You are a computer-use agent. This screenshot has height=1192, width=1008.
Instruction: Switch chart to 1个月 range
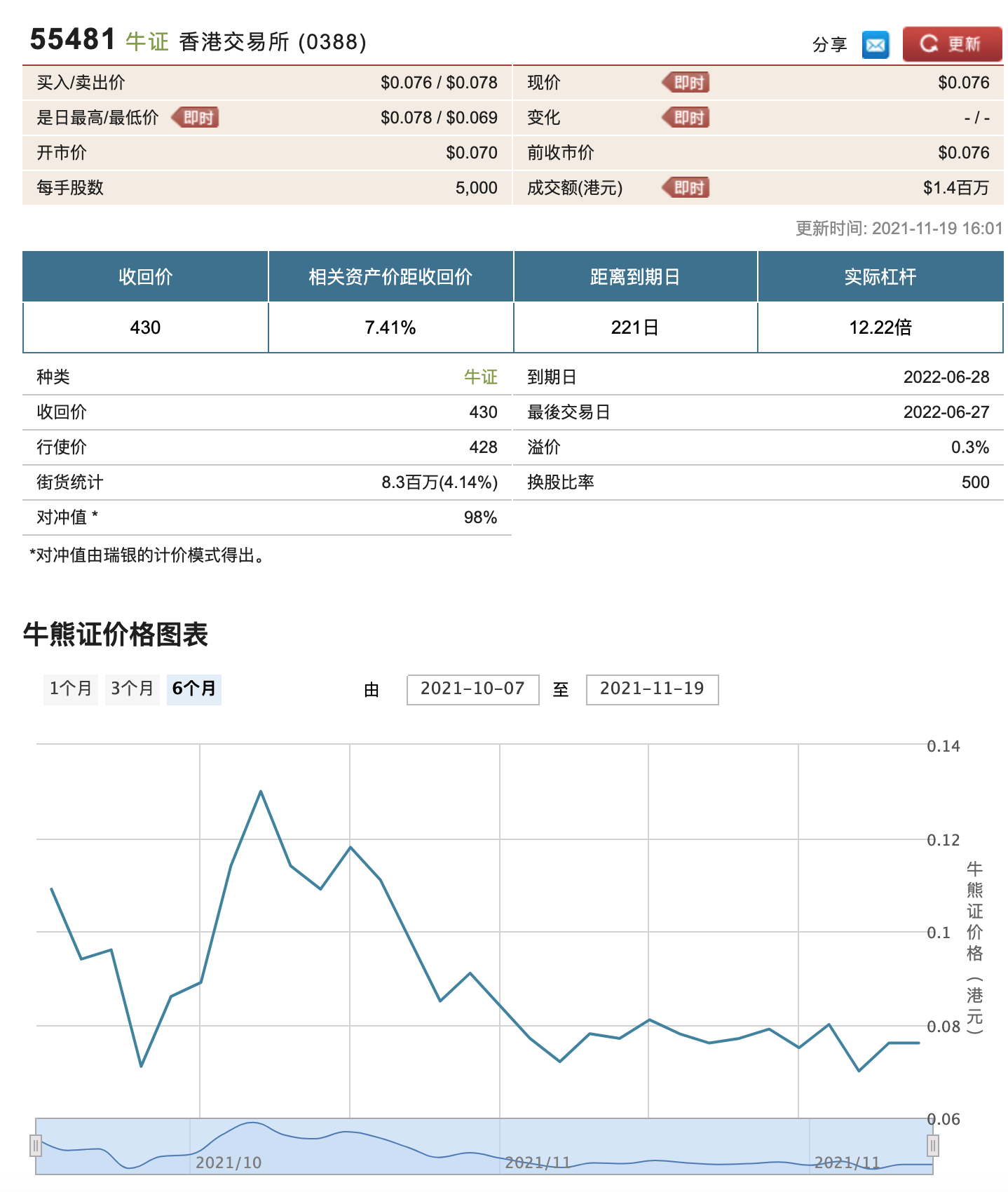[70, 689]
